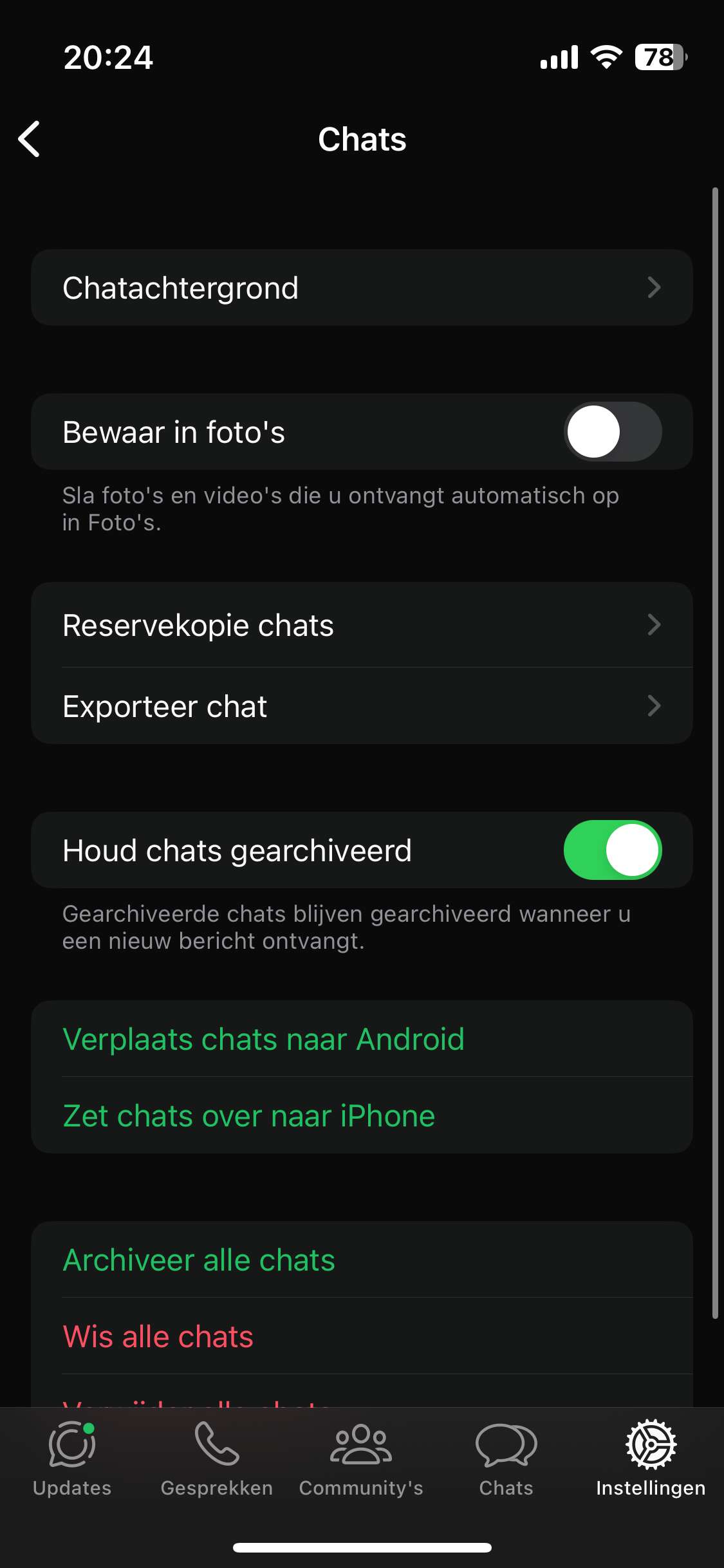Go back with the top-left arrow
Viewport: 724px width, 1568px height.
(30, 139)
